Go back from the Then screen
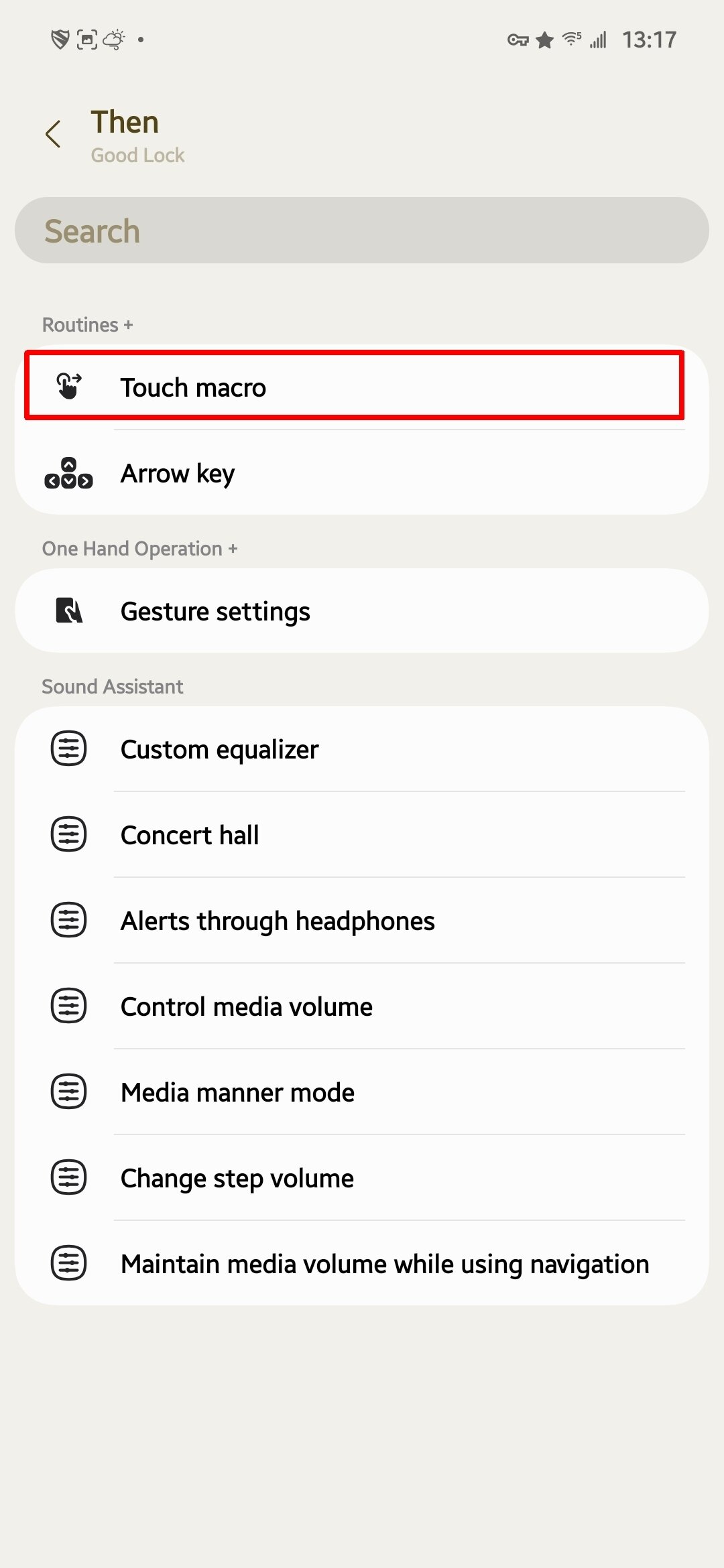Image resolution: width=724 pixels, height=1568 pixels. click(x=54, y=134)
